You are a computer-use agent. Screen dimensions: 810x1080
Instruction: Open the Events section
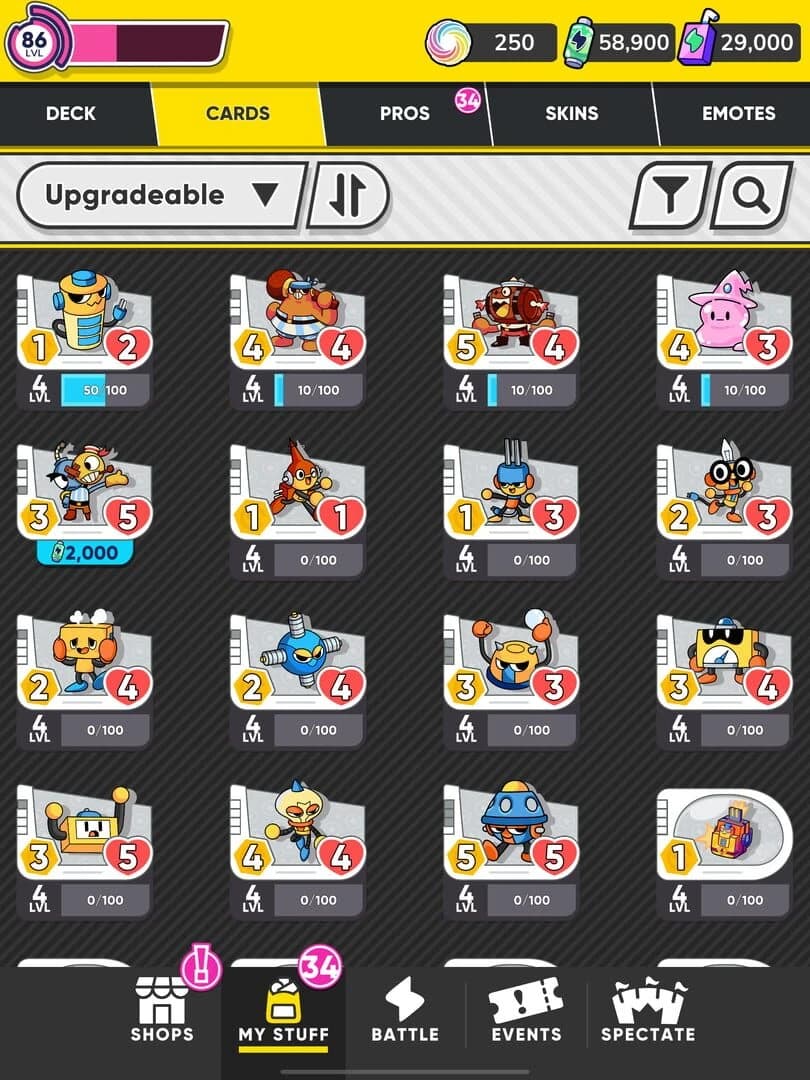pyautogui.click(x=526, y=1010)
